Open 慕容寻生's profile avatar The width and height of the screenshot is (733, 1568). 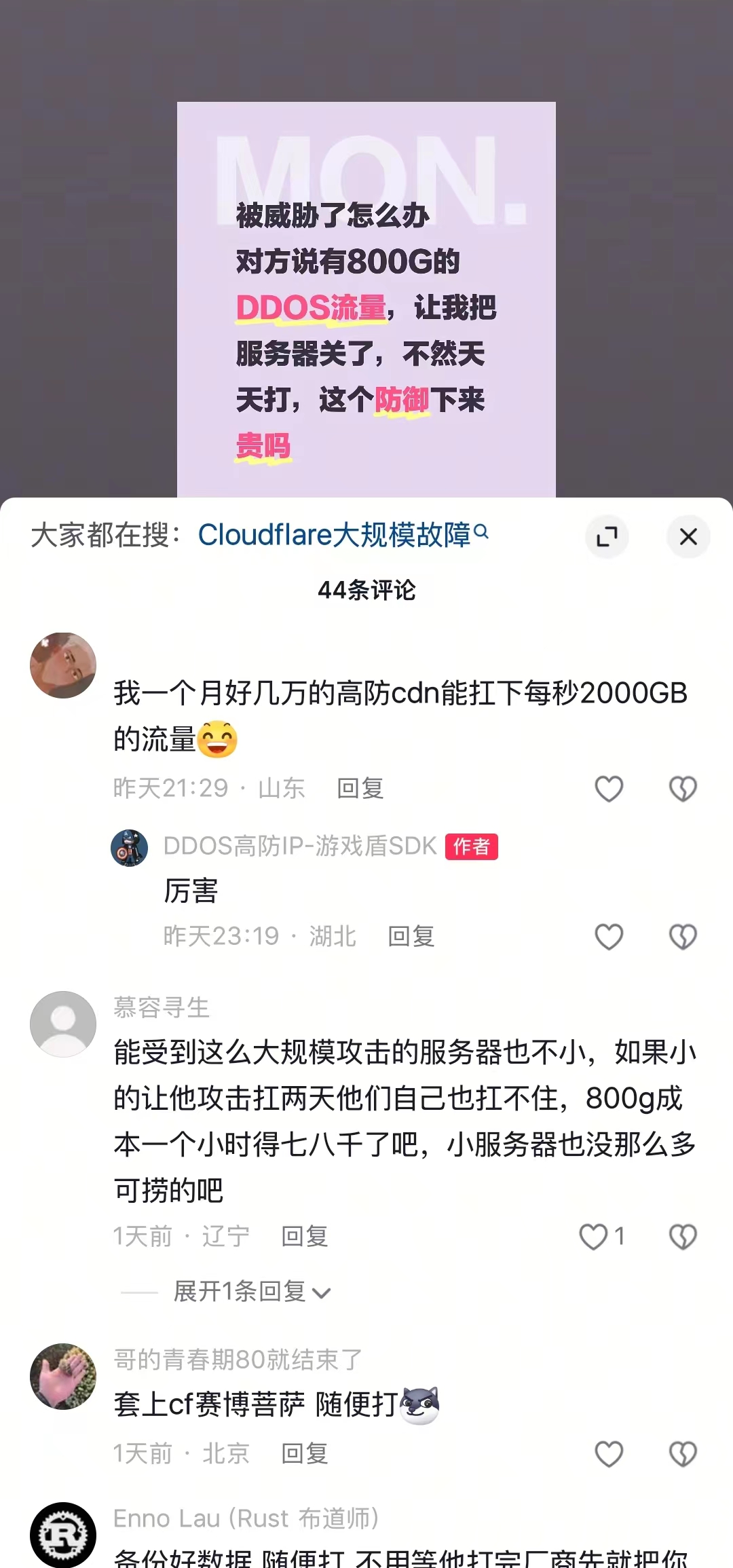point(63,1024)
